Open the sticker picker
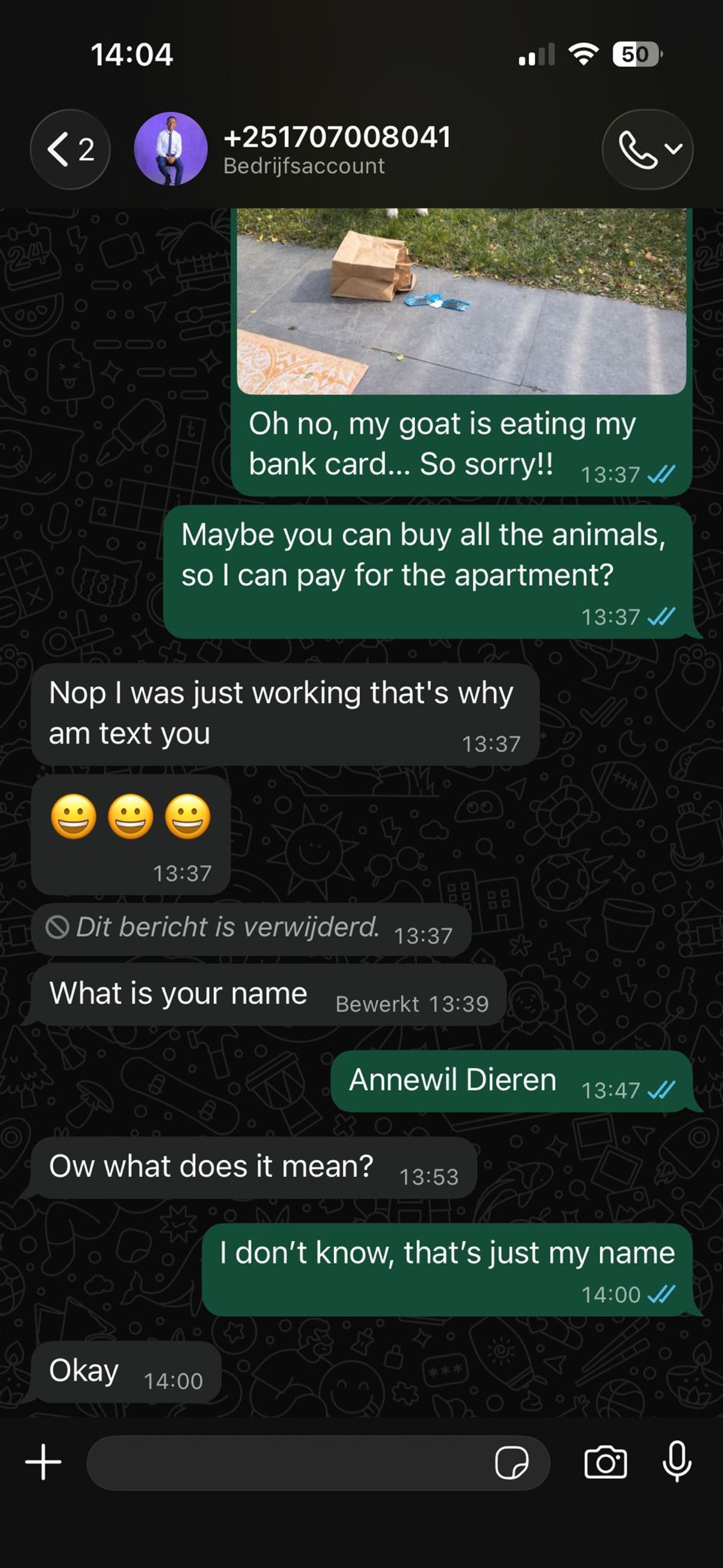Screen dimensions: 723x1568 coord(511,1463)
